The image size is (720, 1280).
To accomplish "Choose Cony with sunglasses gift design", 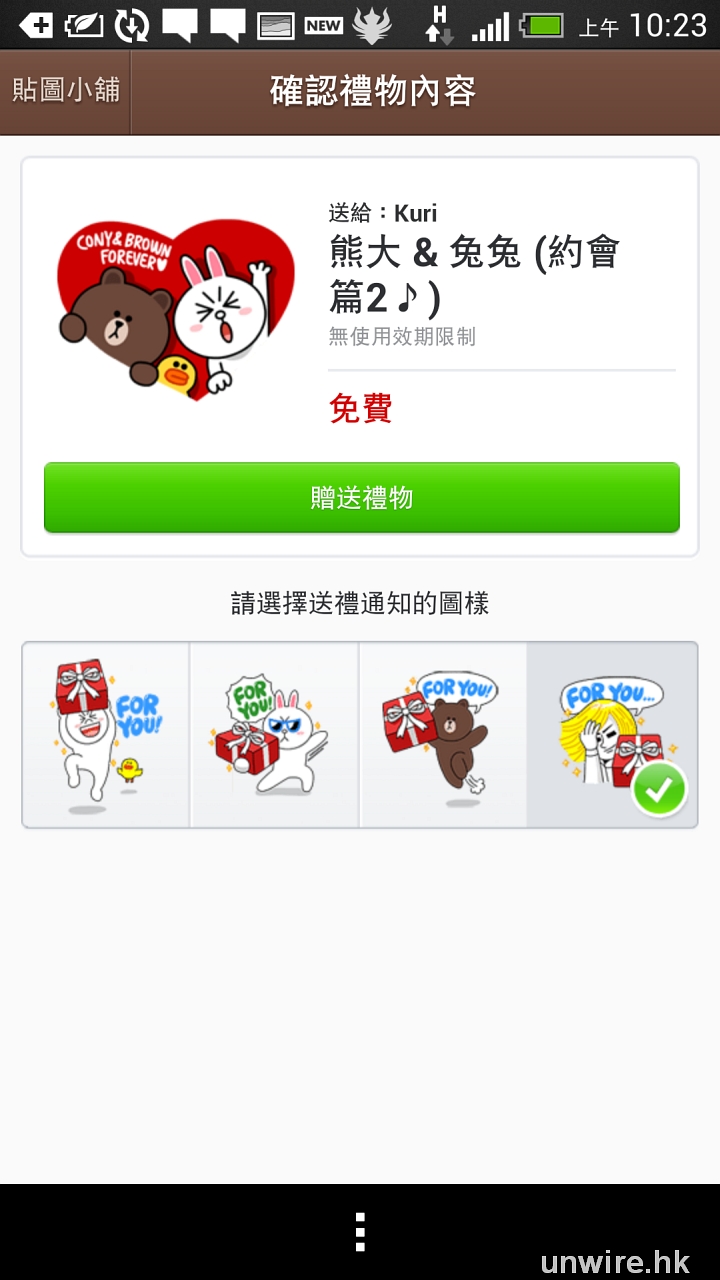I will (274, 735).
